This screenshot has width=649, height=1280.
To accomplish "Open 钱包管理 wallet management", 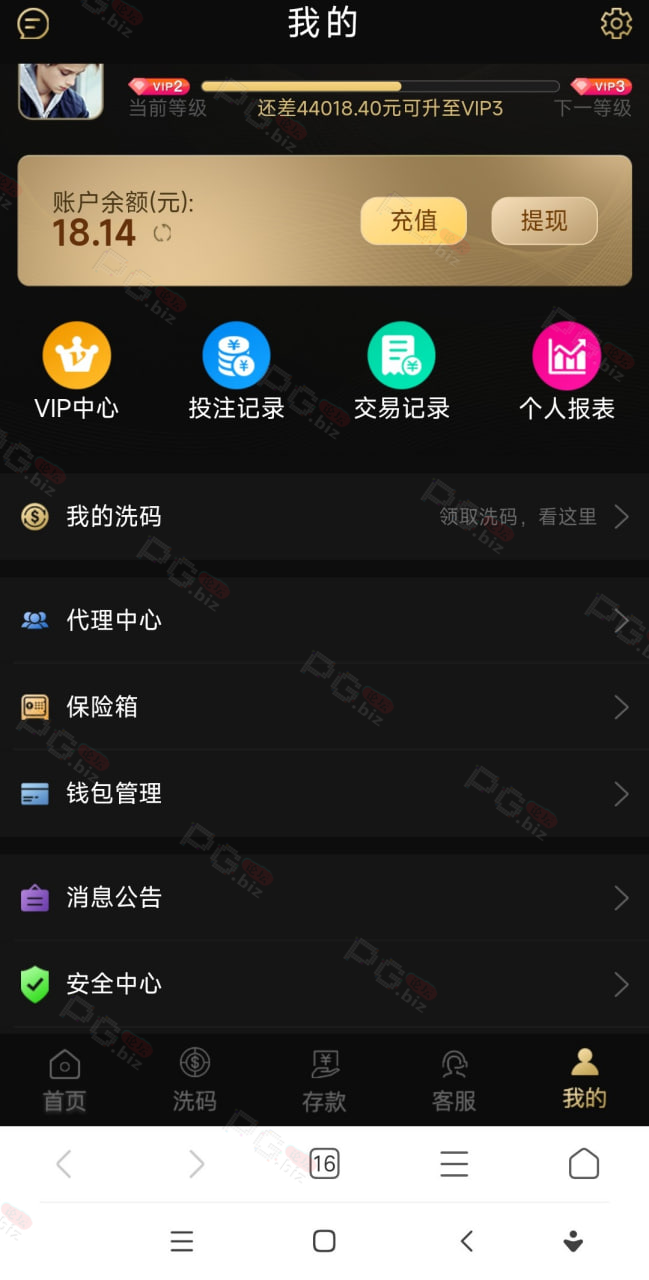I will 324,794.
